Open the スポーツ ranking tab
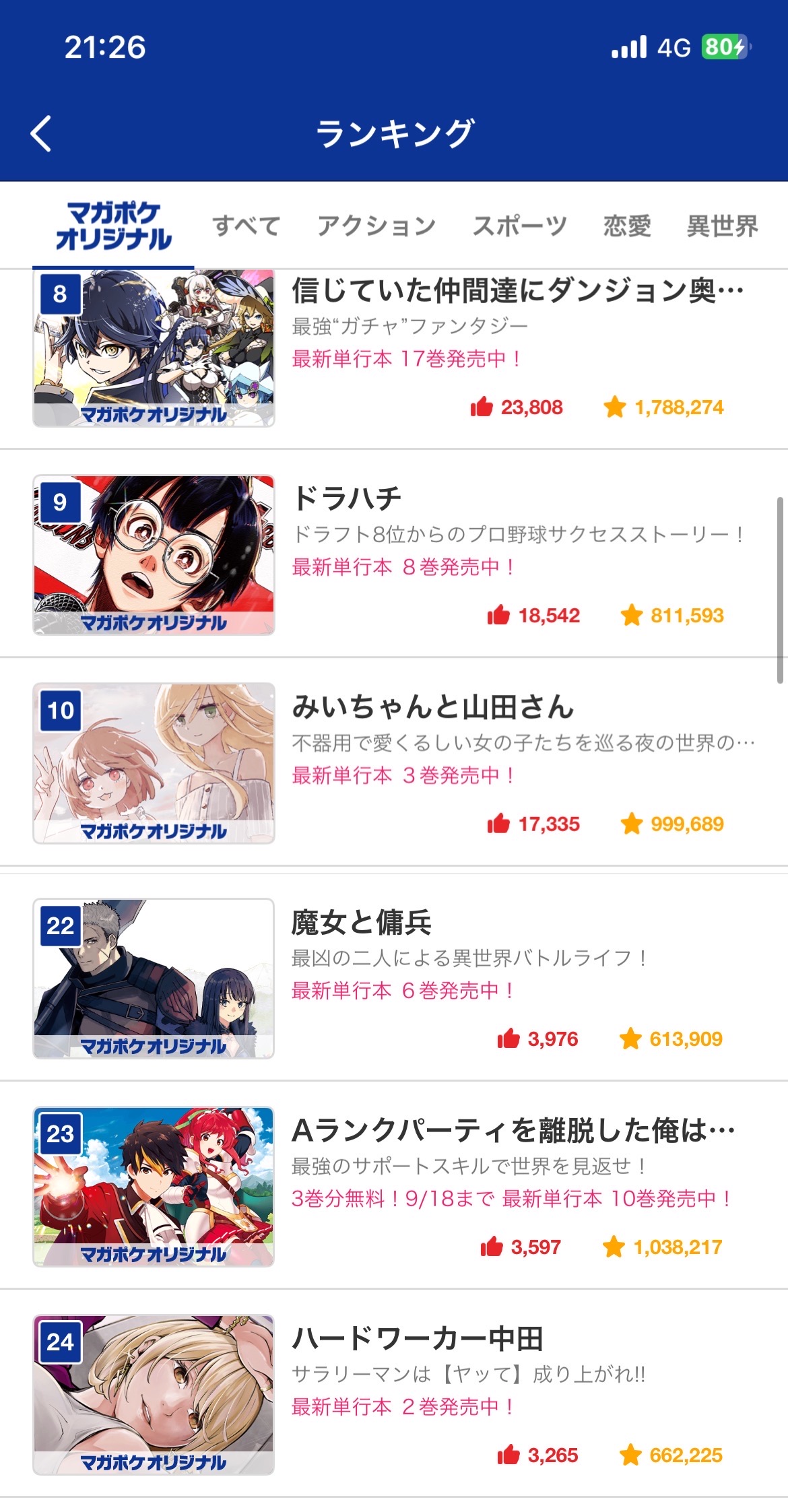788x1512 pixels. coord(519,226)
